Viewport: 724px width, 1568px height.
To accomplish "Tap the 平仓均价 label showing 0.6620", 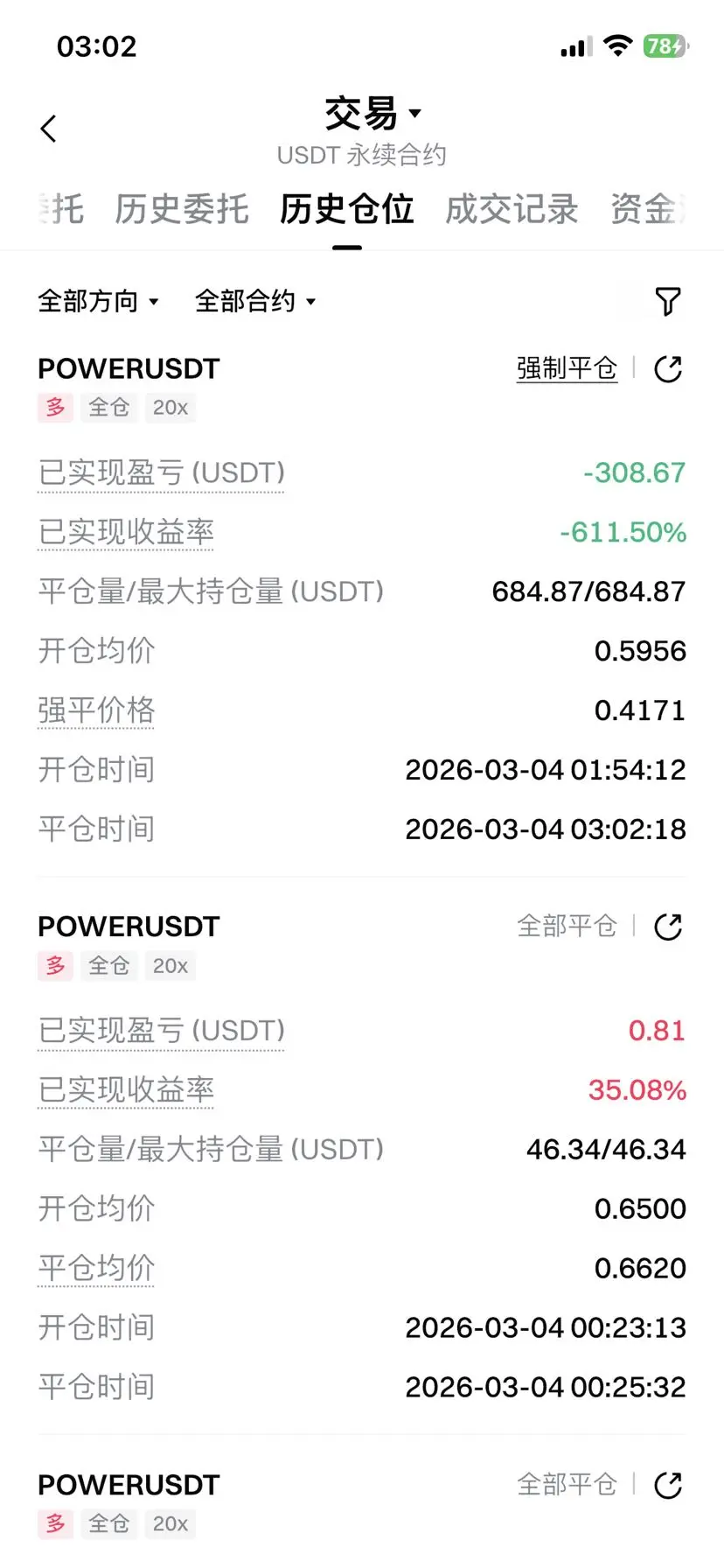I will tap(96, 1268).
